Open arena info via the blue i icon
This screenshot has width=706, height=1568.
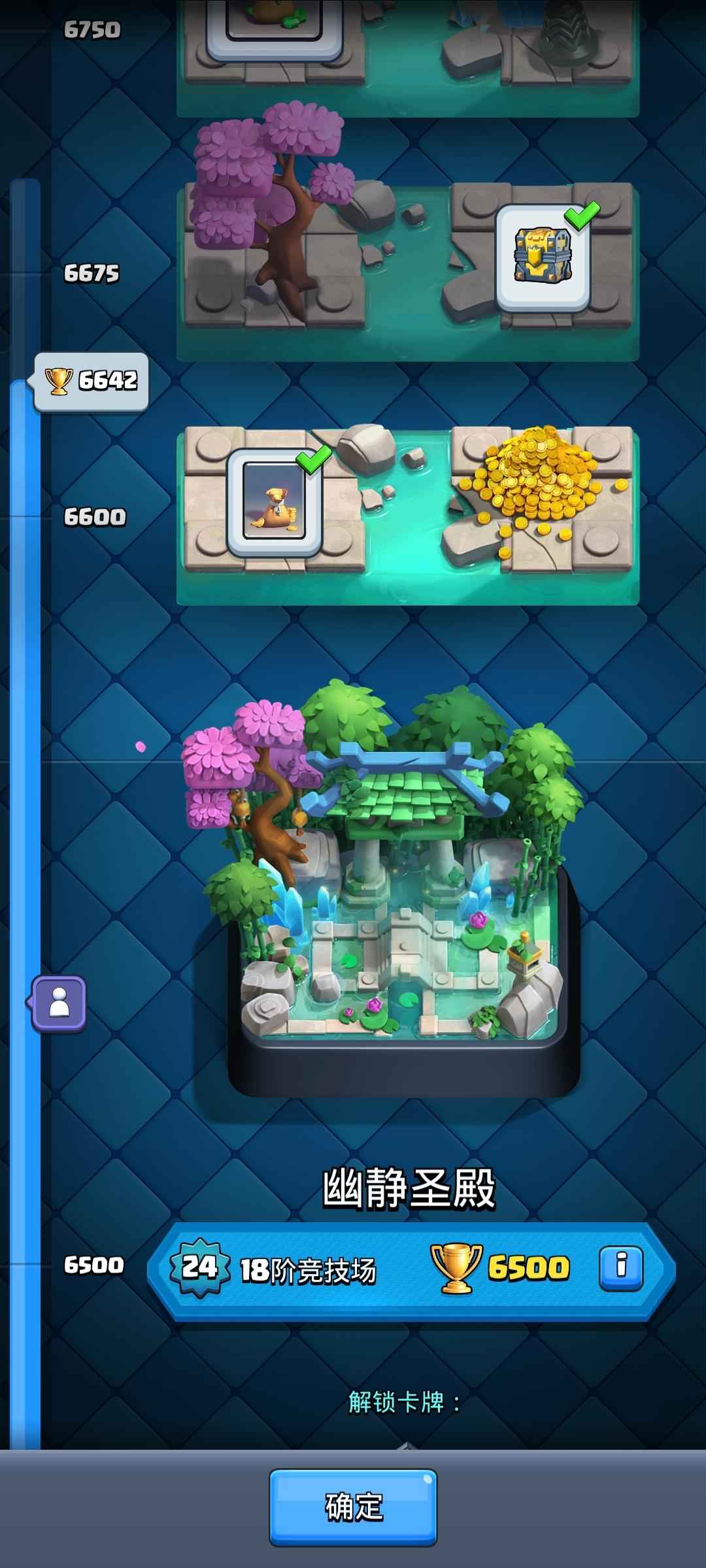click(620, 1268)
